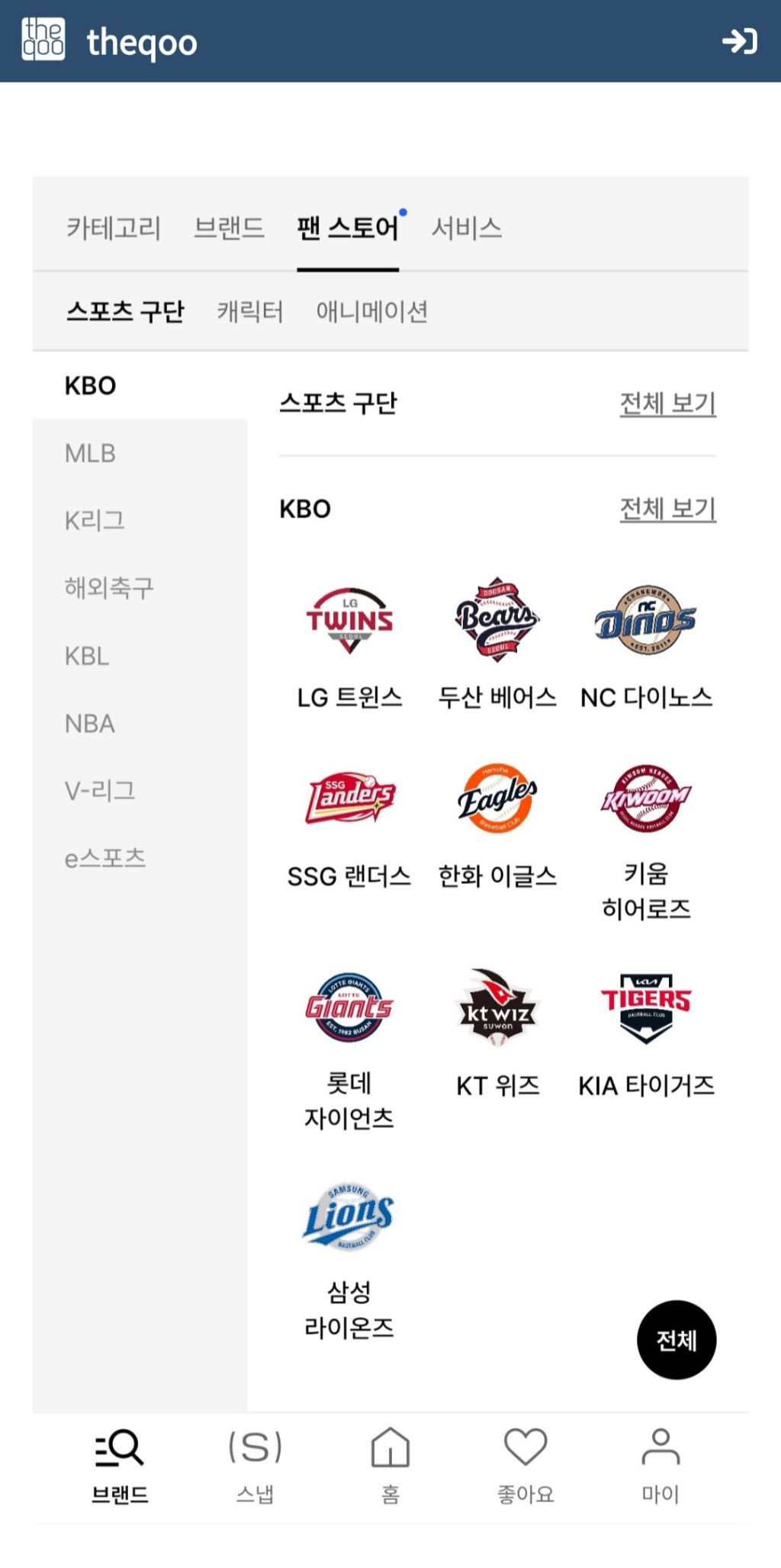Open e스포츠 in the side menu
The height and width of the screenshot is (1568, 781).
[105, 858]
